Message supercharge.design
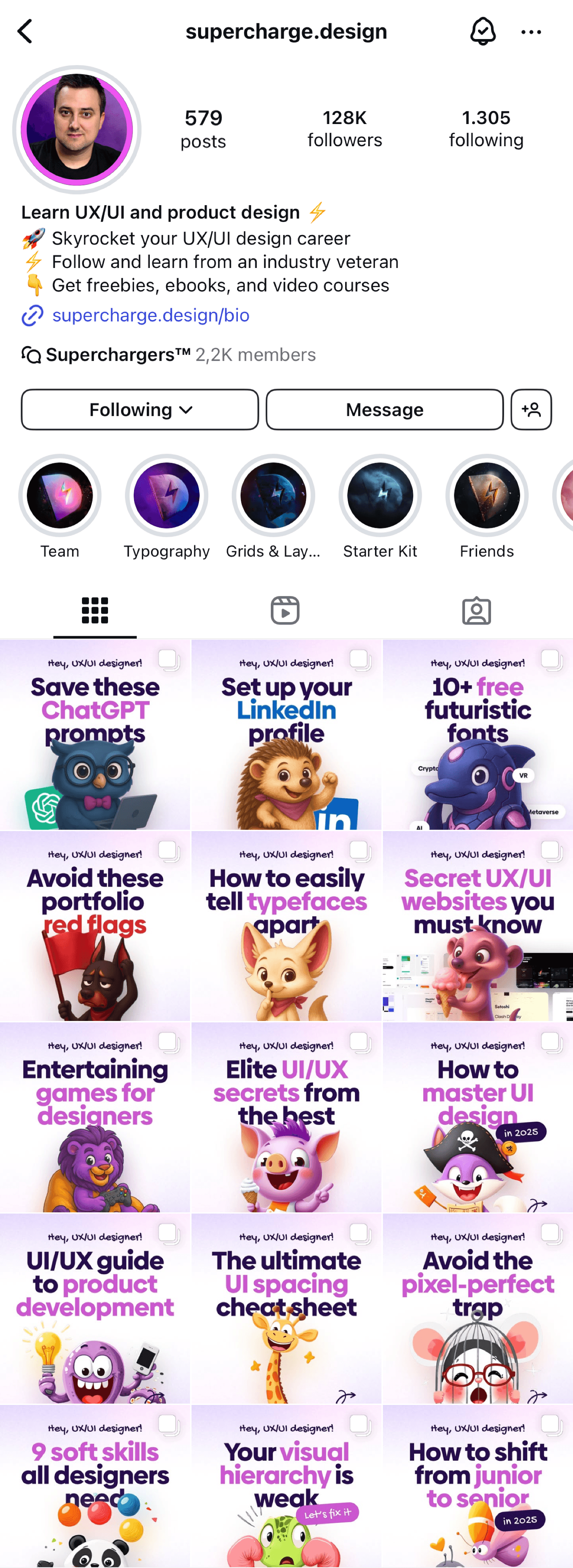Viewport: 573px width, 1568px height. click(x=384, y=410)
